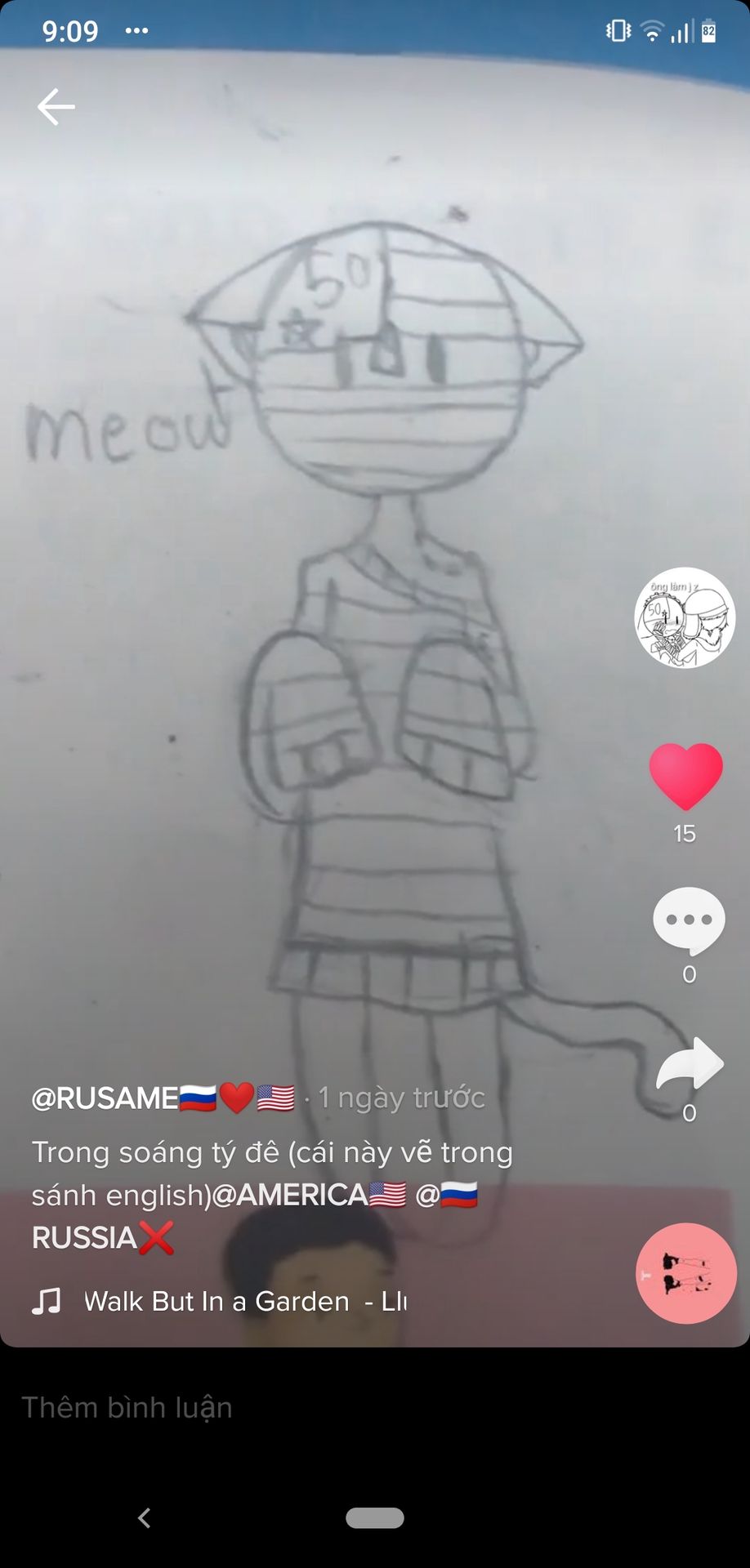Viewport: 750px width, 1568px height.
Task: Go back using the top arrow
Action: 56,107
